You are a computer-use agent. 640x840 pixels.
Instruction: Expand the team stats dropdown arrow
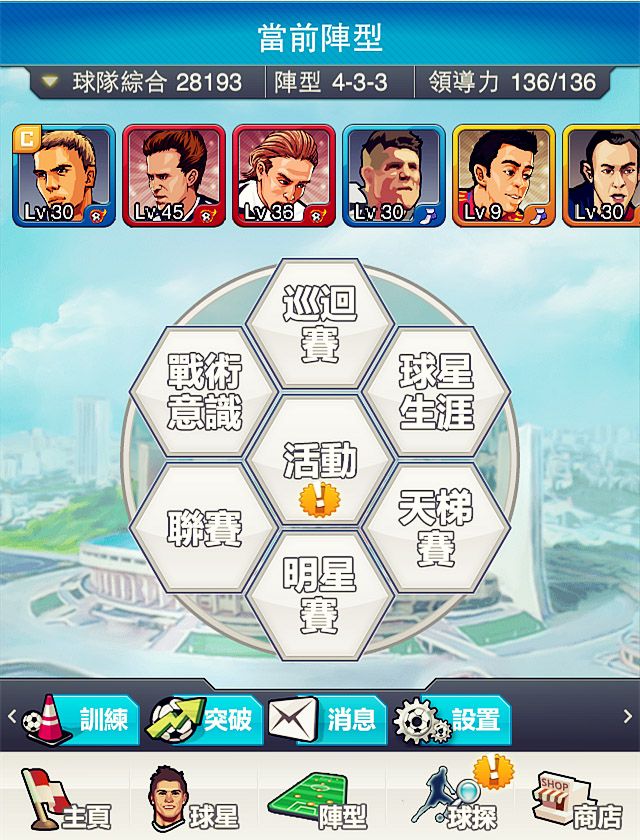(x=50, y=82)
